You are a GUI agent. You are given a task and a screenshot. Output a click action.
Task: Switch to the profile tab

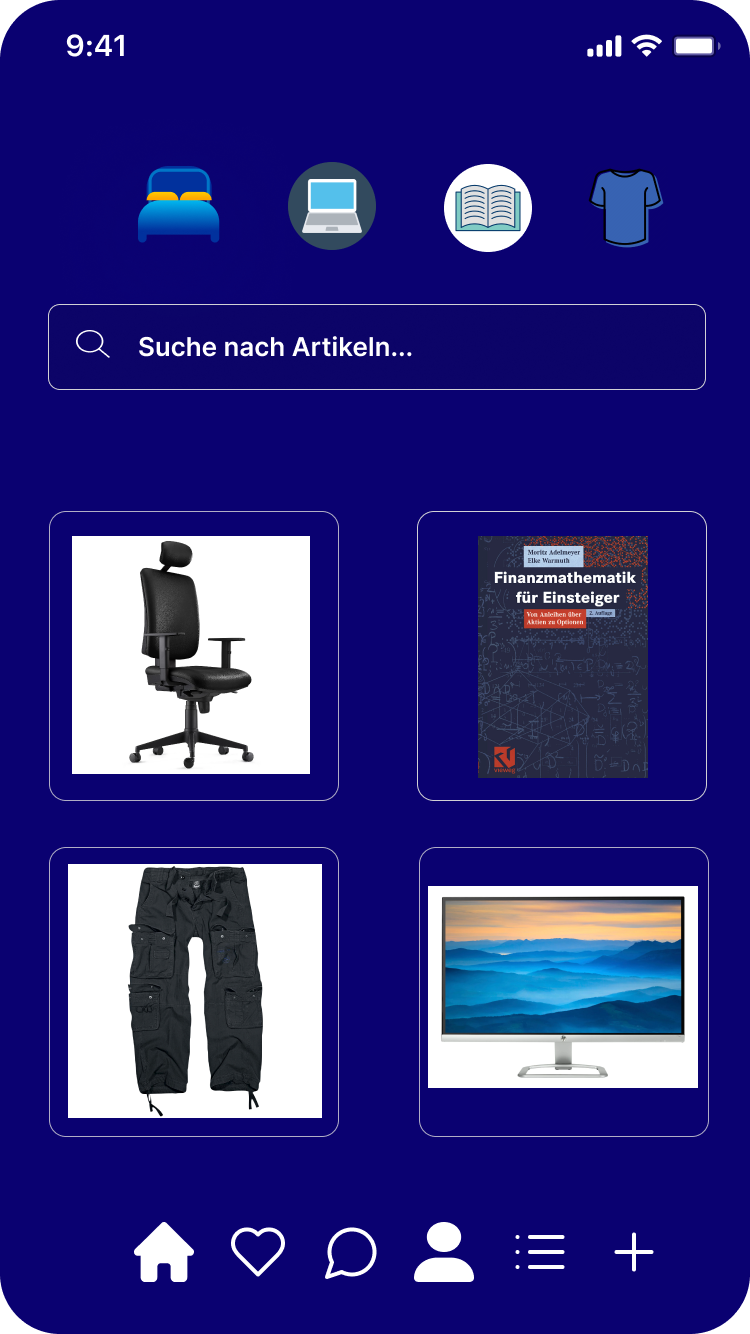(444, 1252)
